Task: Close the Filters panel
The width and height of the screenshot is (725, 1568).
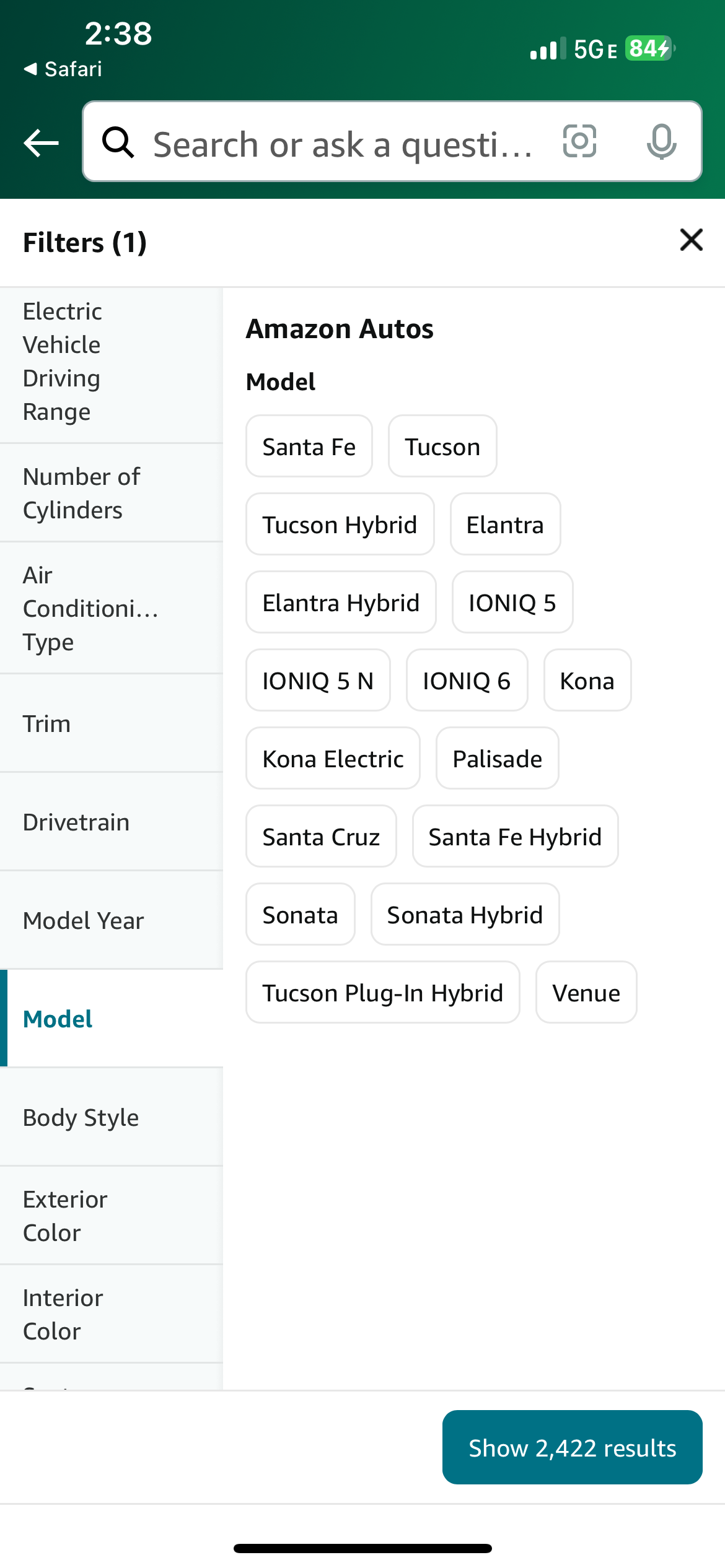Action: [691, 240]
